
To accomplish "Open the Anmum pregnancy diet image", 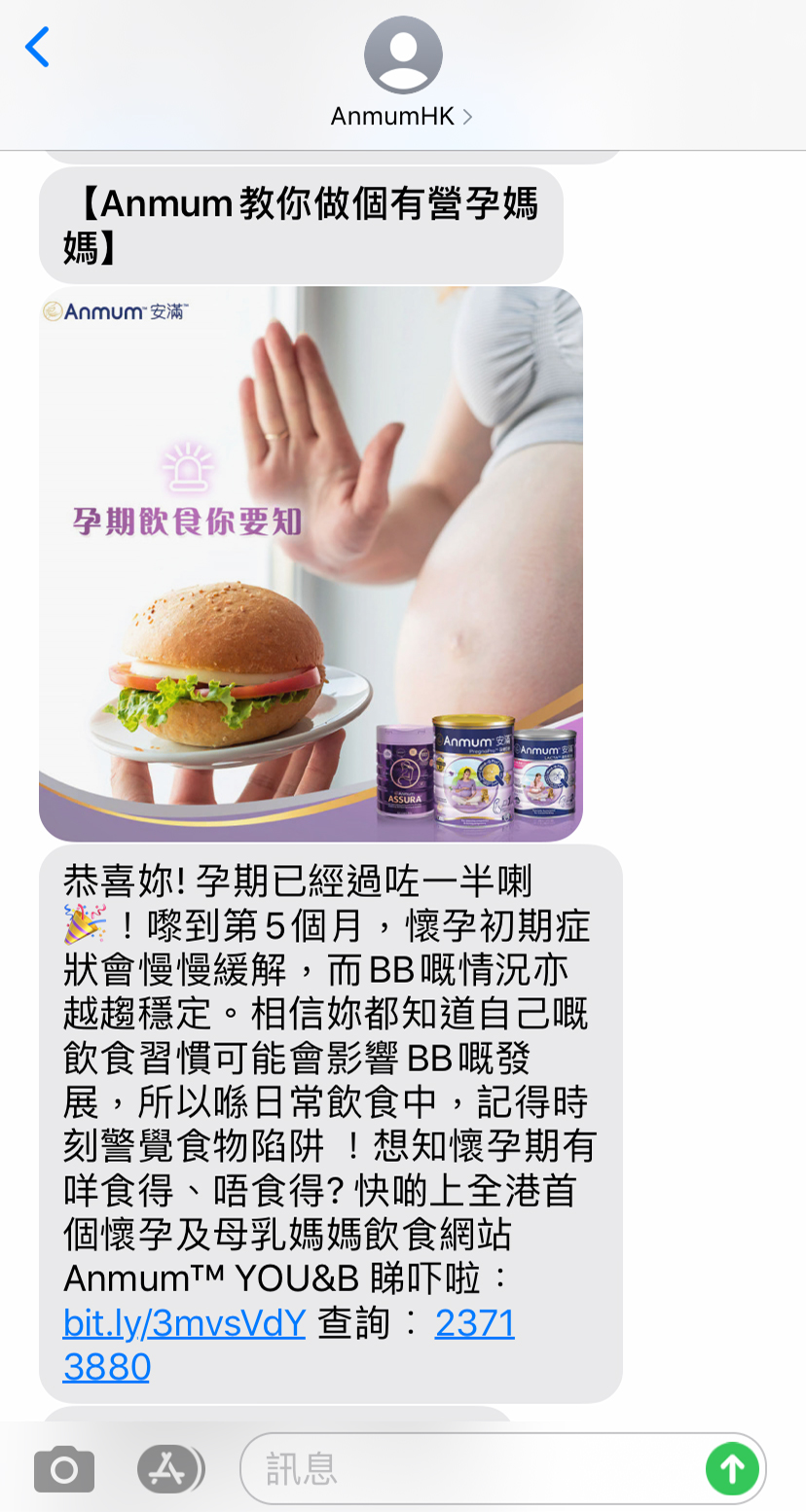I will [311, 563].
